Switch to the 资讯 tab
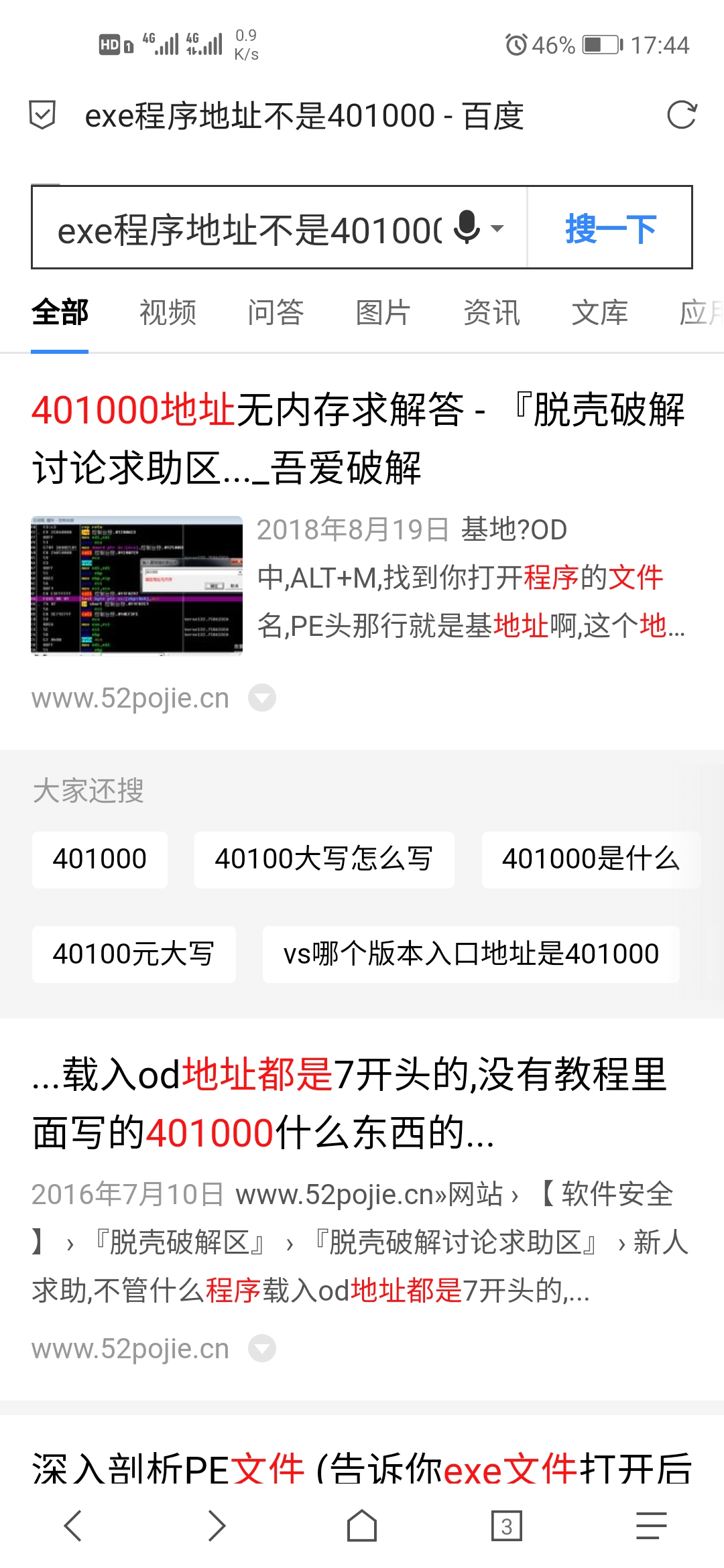 (x=491, y=312)
